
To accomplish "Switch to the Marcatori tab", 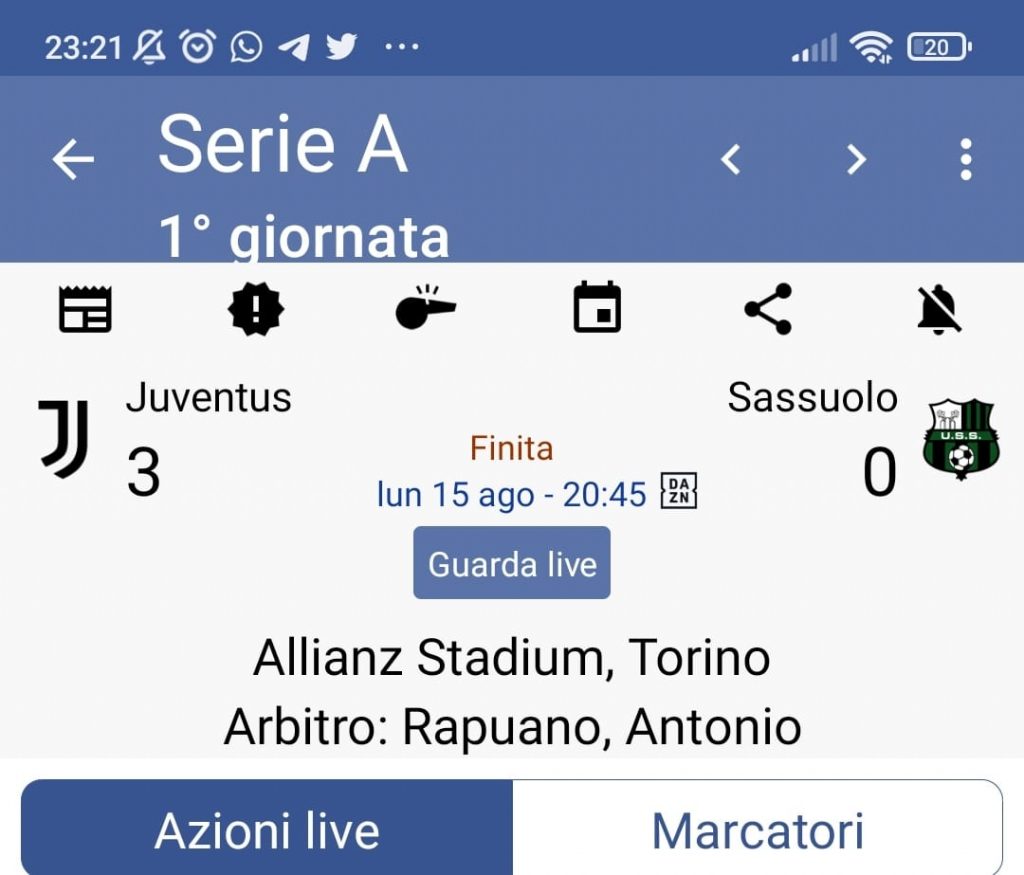I will (757, 831).
